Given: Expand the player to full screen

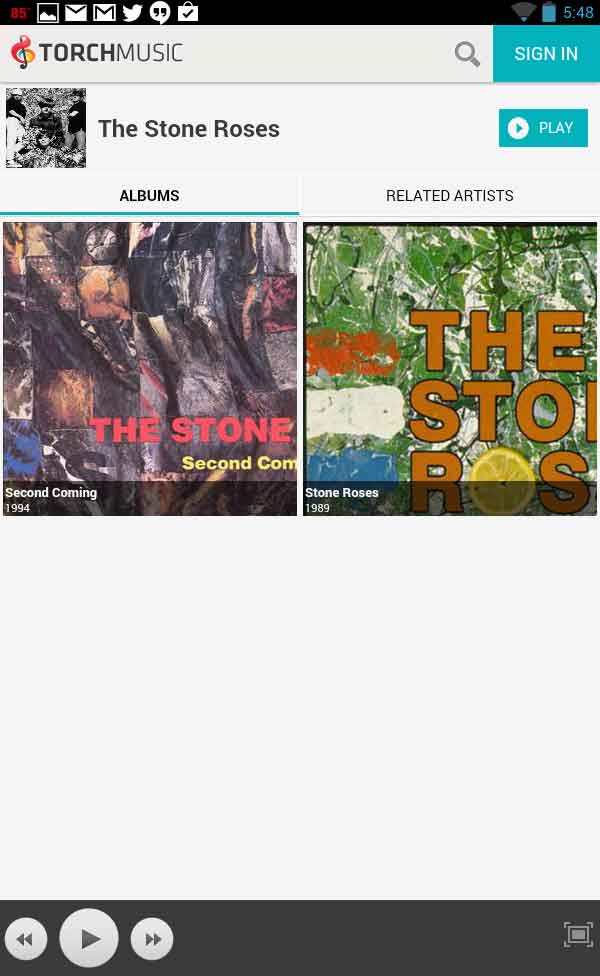Looking at the screenshot, I should [578, 935].
